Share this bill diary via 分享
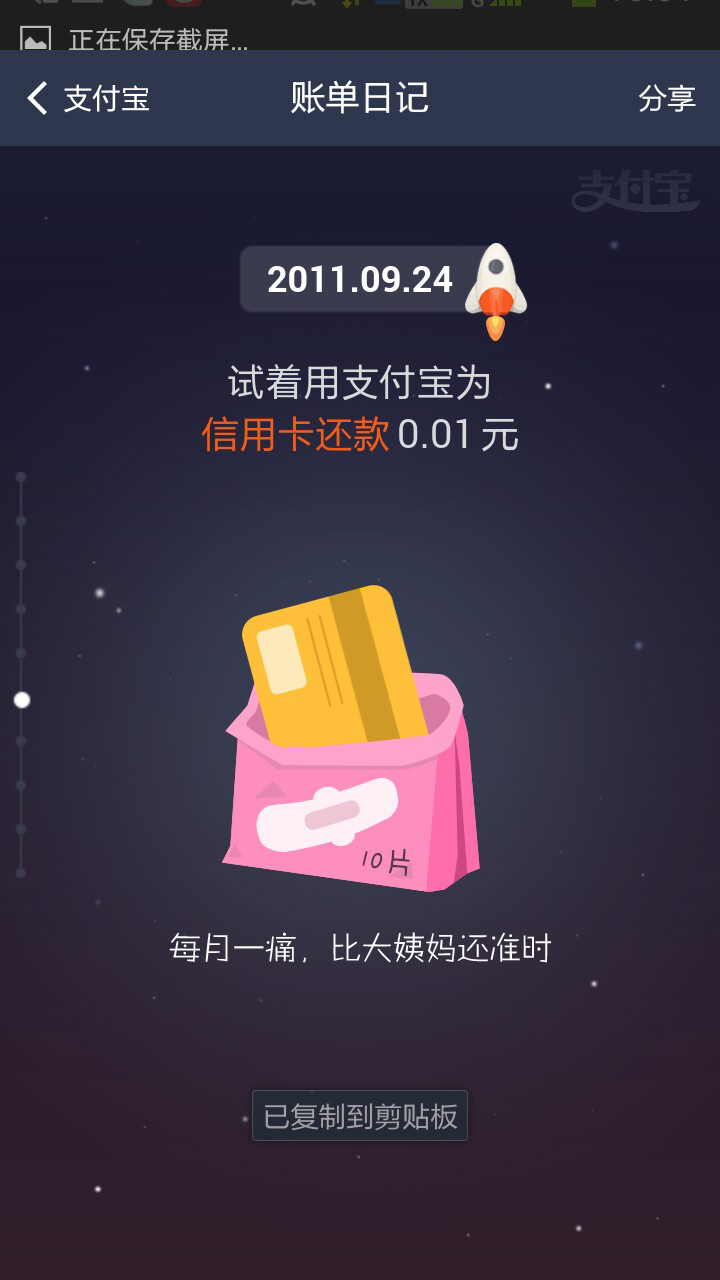Viewport: 720px width, 1280px height. [x=667, y=98]
